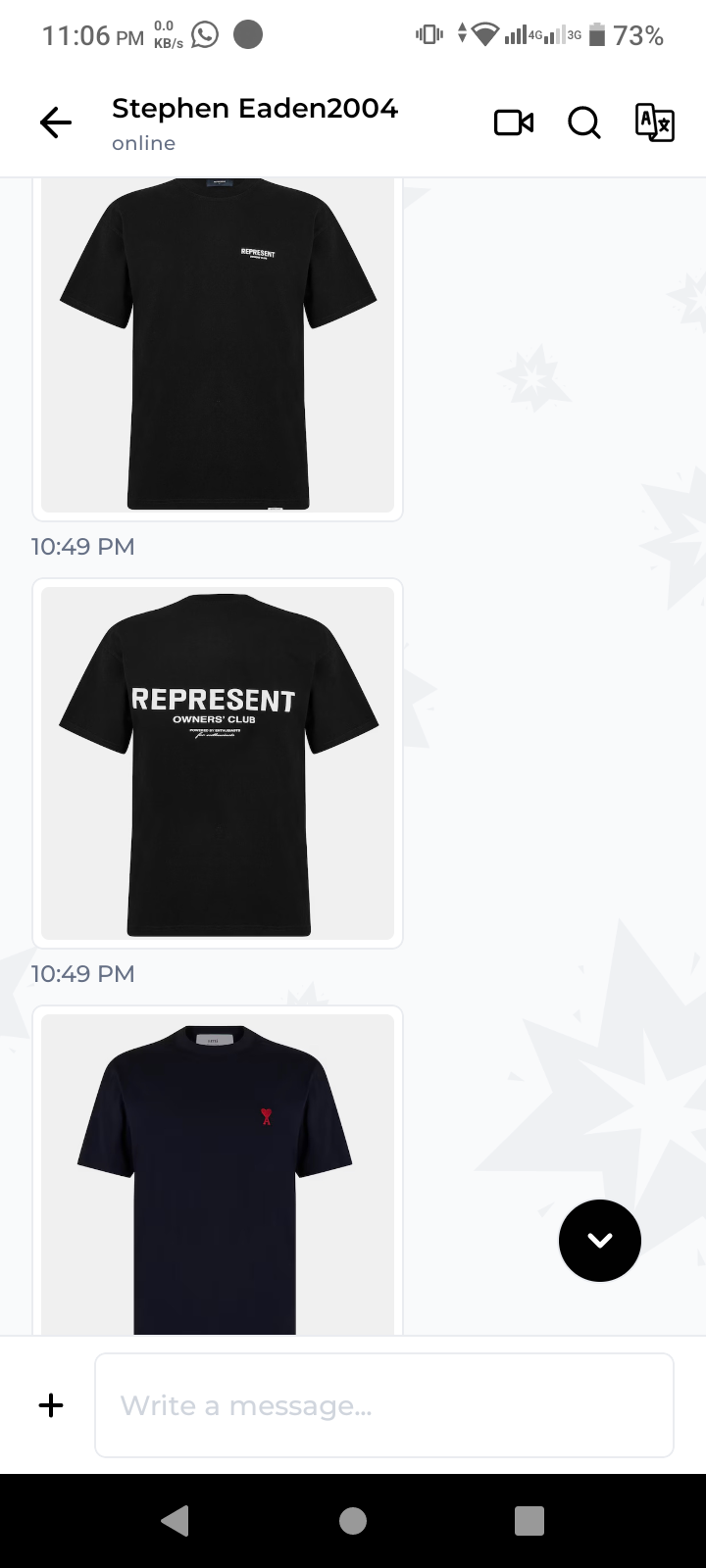706x1568 pixels.
Task: Open the black shirt with small chest logo
Action: point(218,345)
